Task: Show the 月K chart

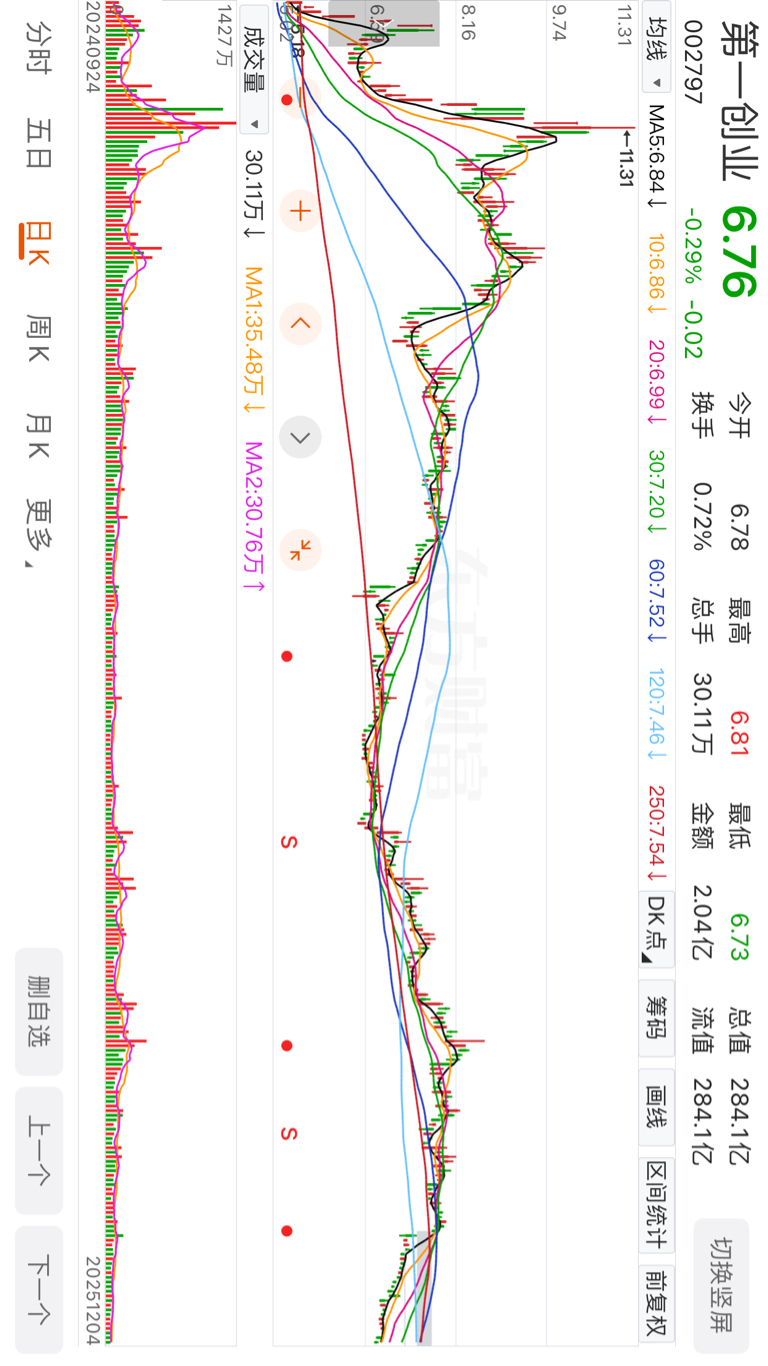Action: [39, 437]
